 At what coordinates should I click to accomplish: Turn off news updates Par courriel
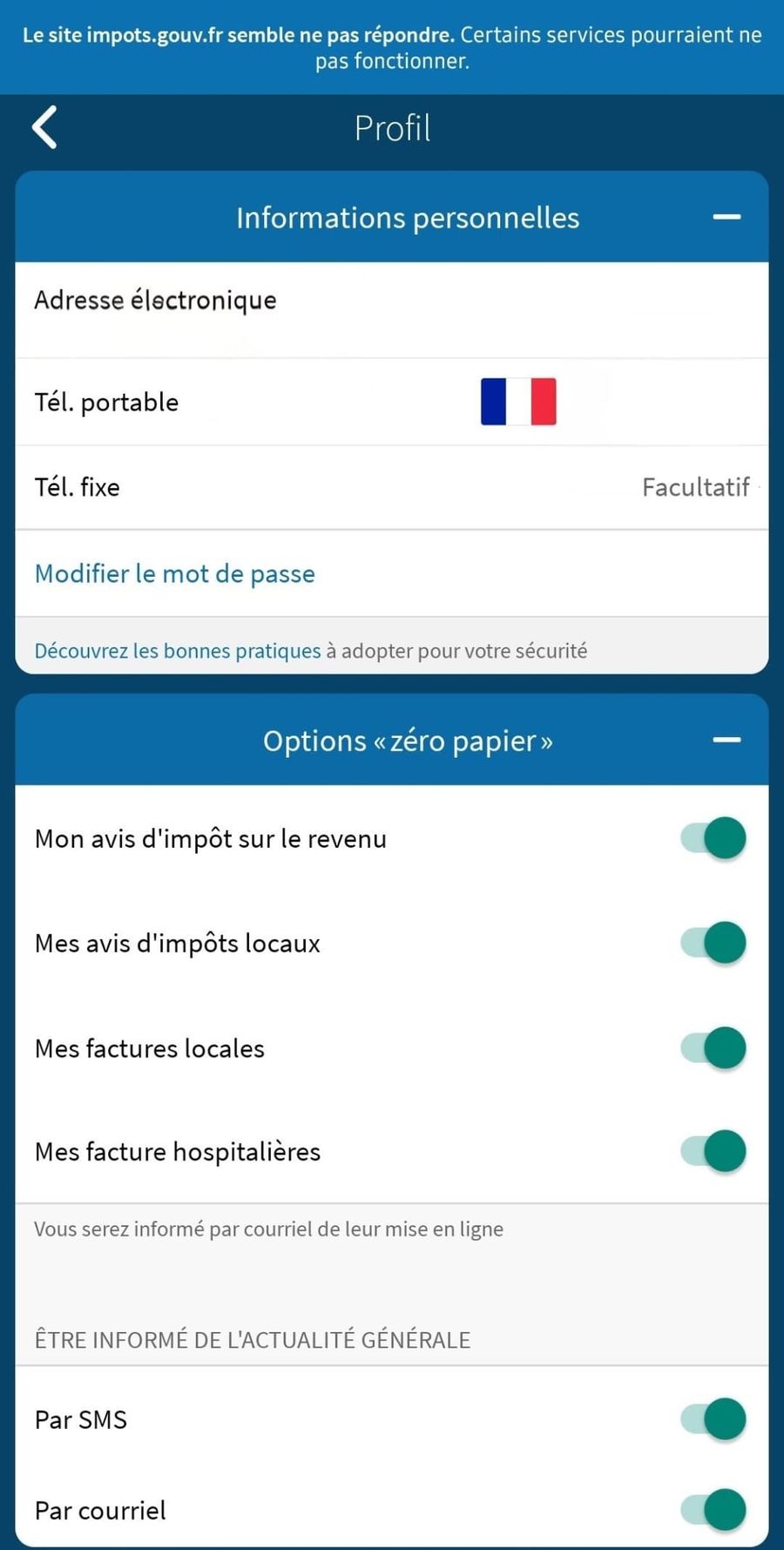click(714, 1510)
